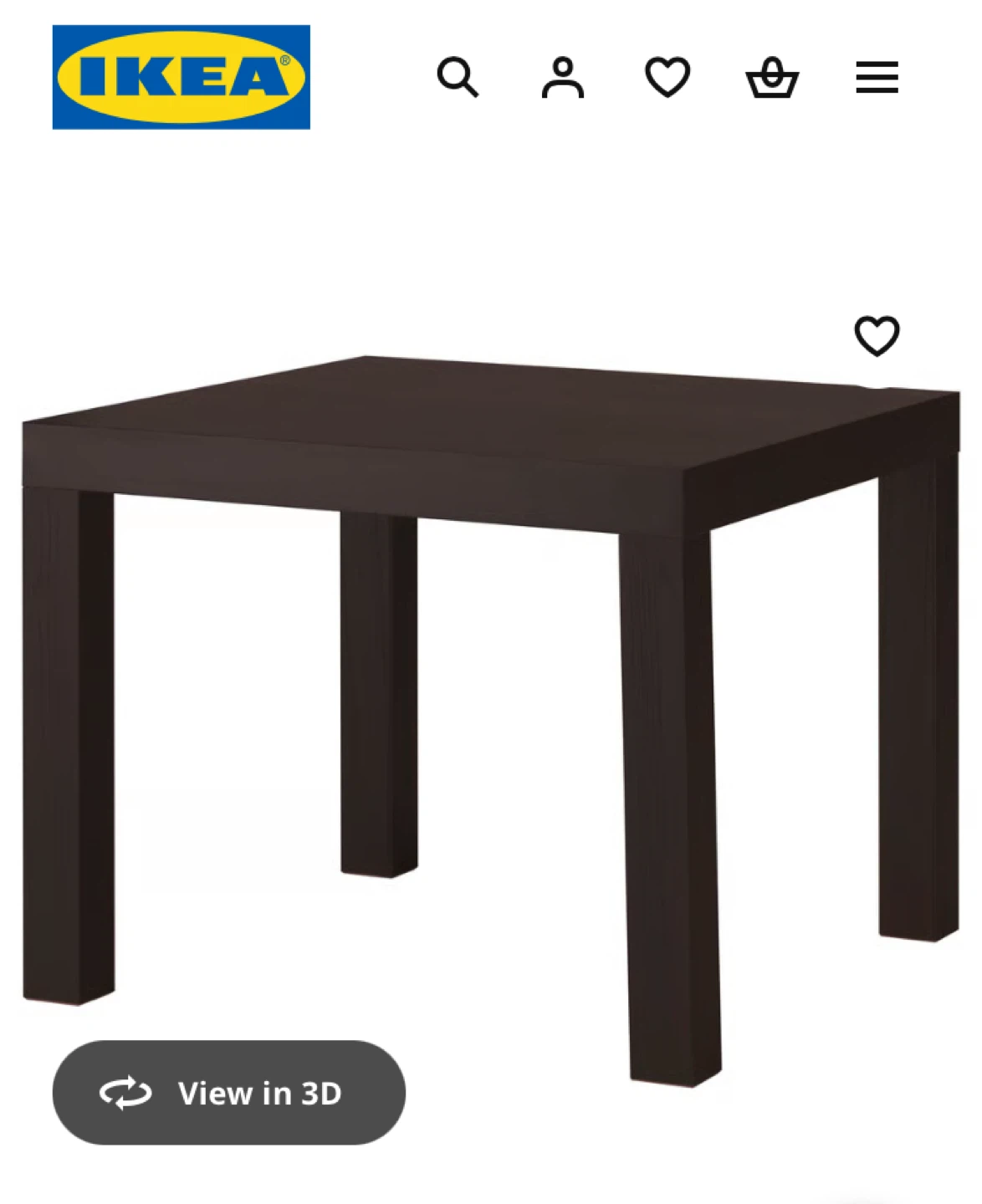Open the favourites list in header
982x1204 pixels.
point(667,78)
